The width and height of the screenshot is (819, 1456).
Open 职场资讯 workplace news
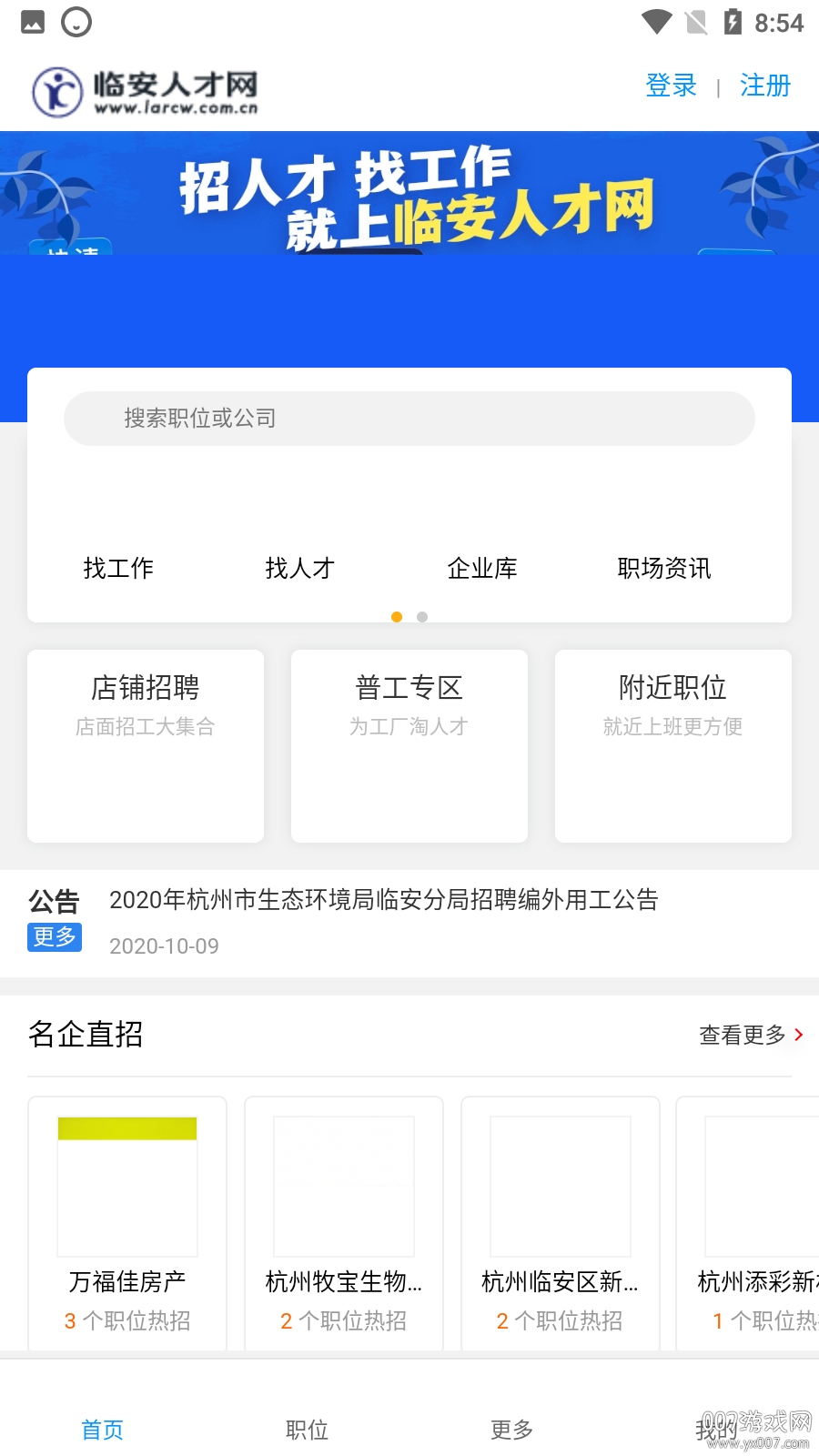coord(664,568)
